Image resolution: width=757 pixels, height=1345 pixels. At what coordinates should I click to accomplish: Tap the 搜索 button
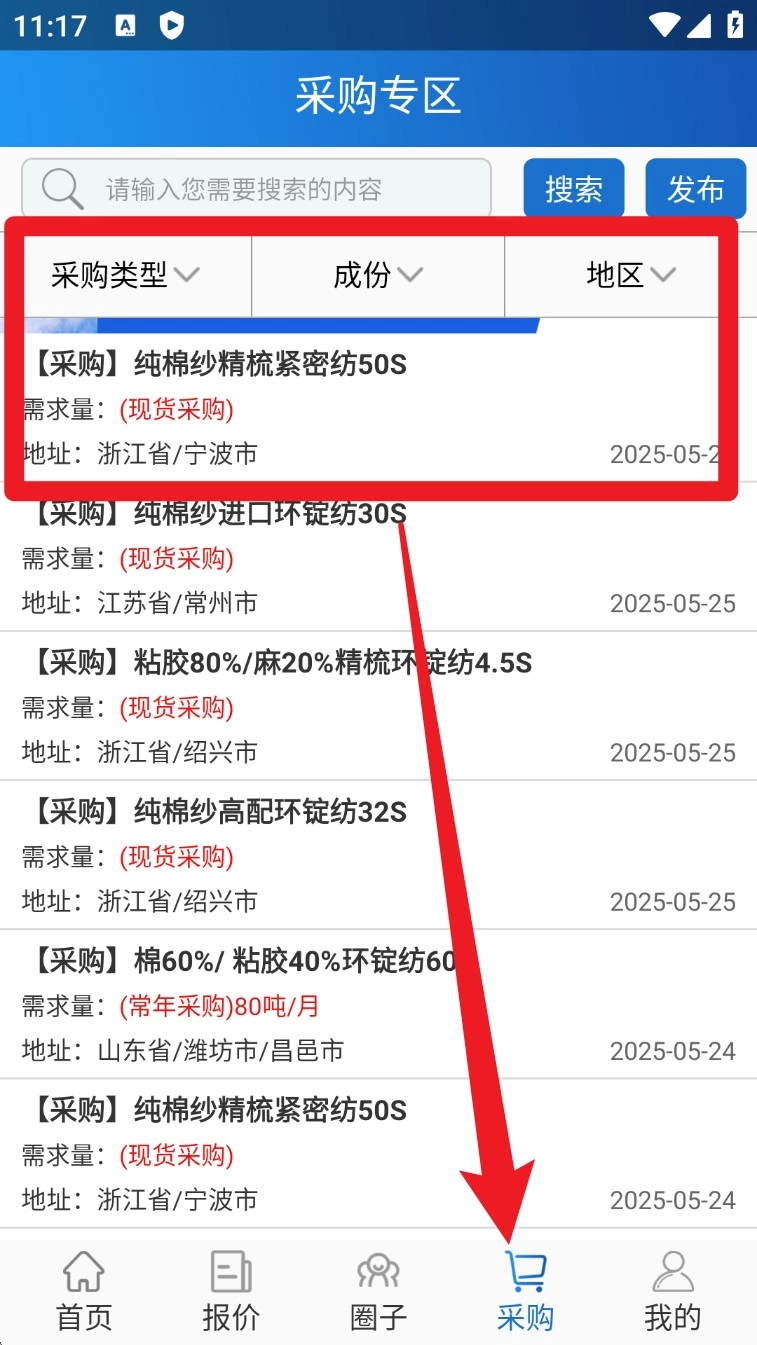pos(573,188)
